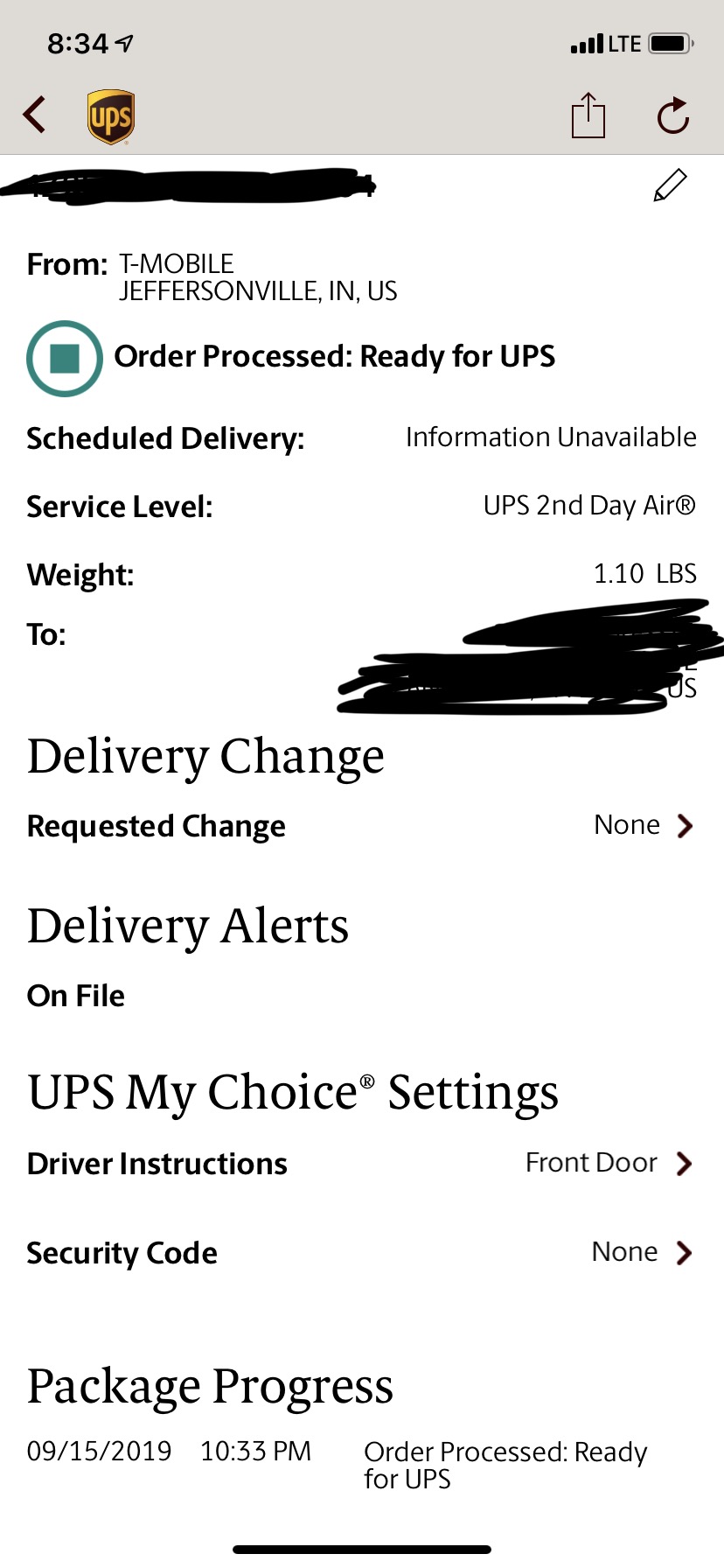Go back with the arrow
Image resolution: width=724 pixels, height=1568 pixels.
(35, 115)
